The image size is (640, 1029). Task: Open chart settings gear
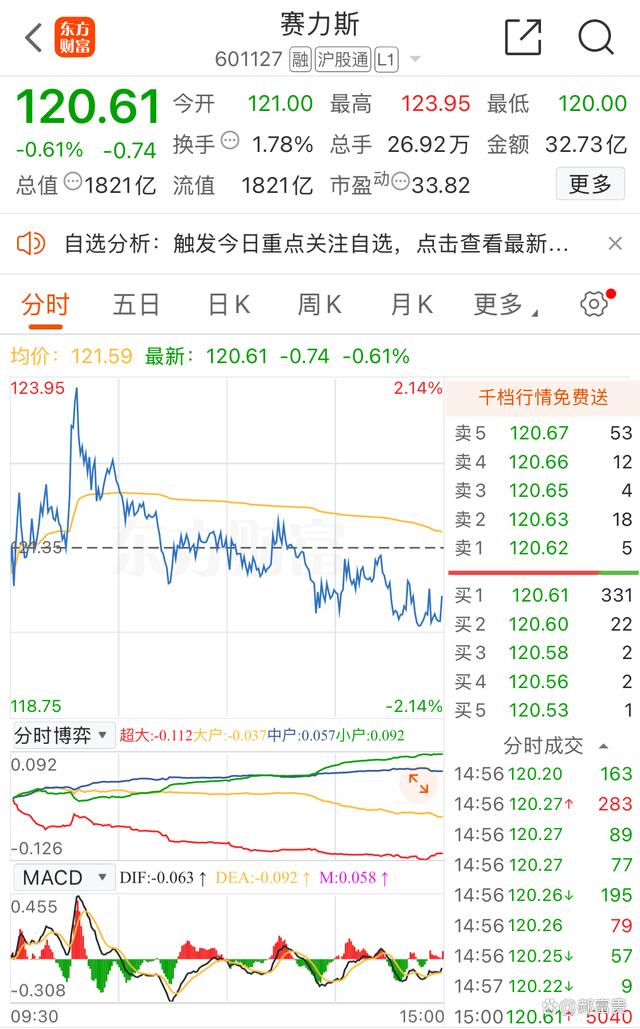[595, 304]
